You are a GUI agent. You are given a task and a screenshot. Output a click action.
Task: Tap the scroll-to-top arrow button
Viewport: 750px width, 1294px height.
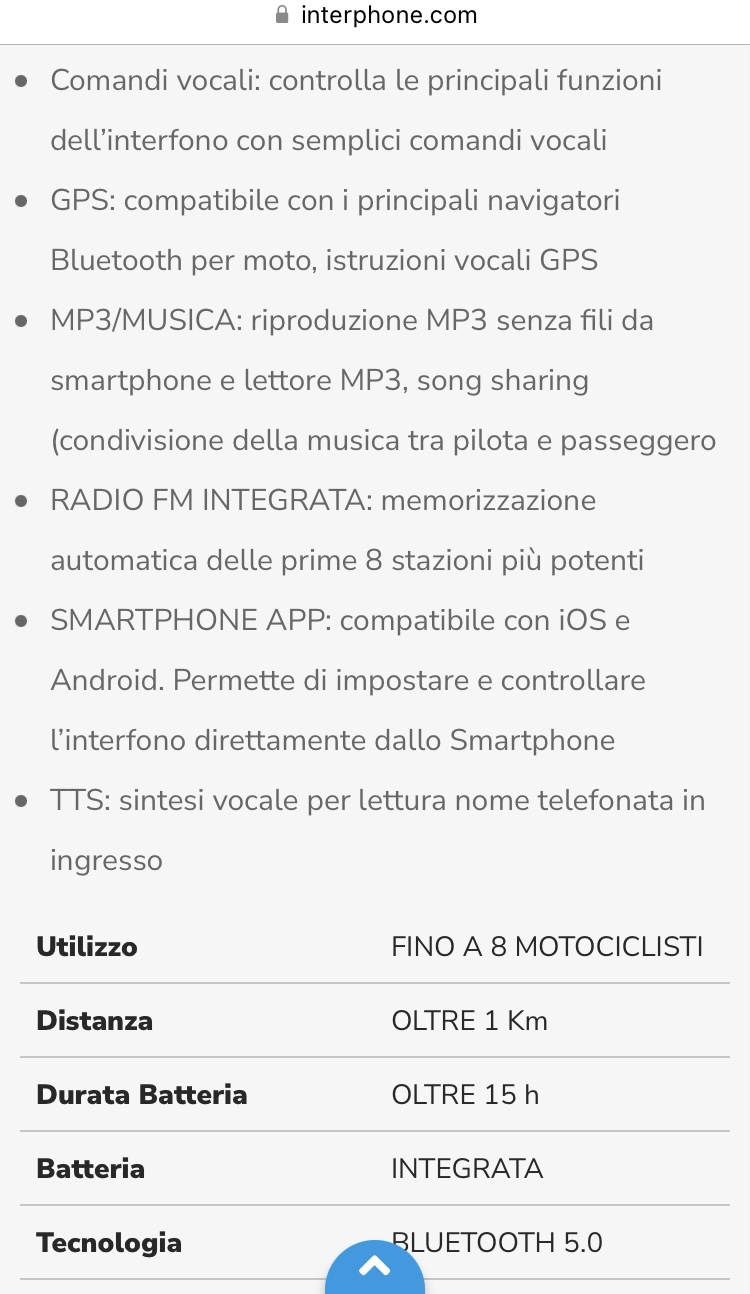coord(375,1268)
